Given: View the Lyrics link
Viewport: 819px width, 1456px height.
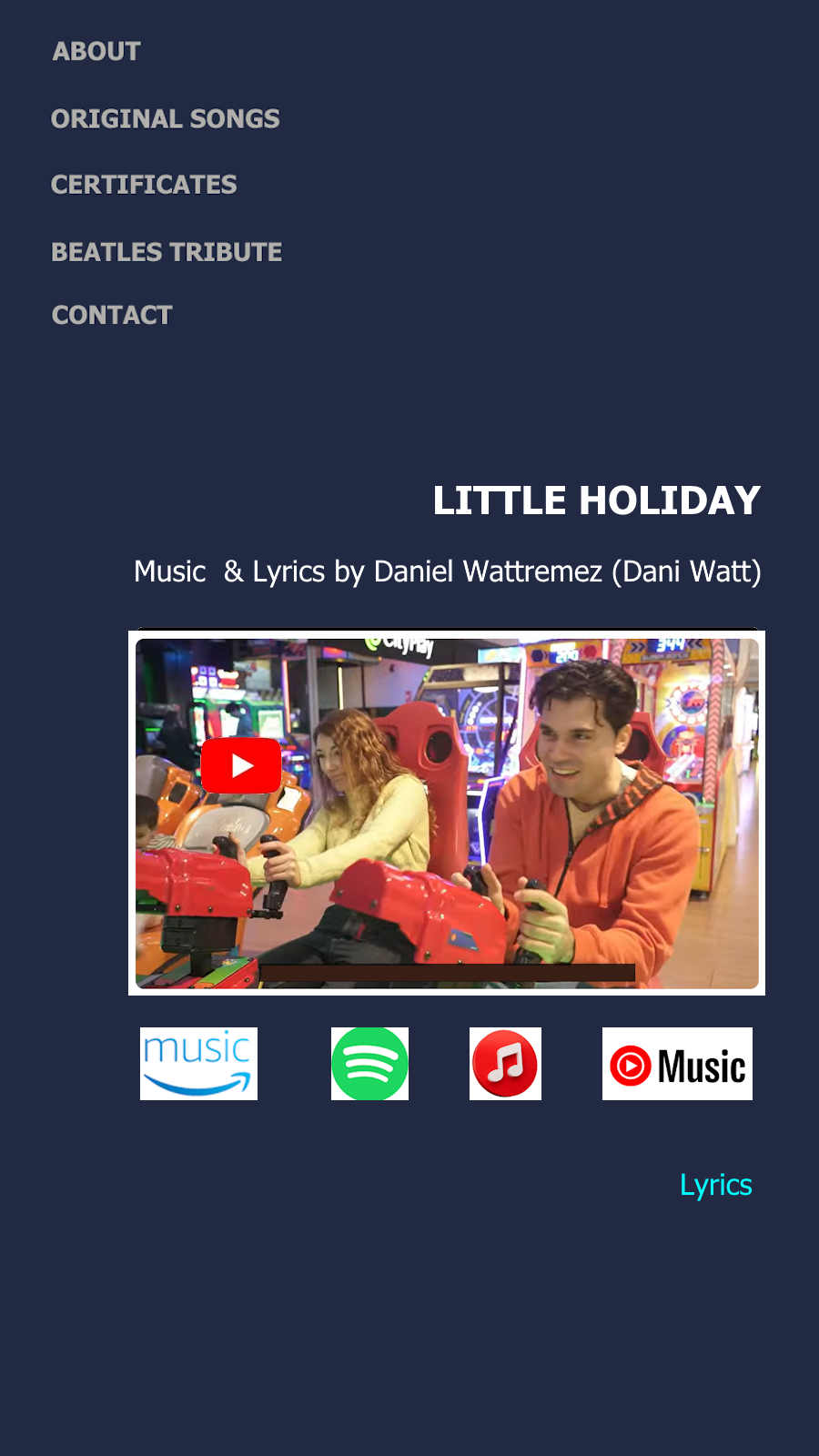Looking at the screenshot, I should coord(715,1185).
